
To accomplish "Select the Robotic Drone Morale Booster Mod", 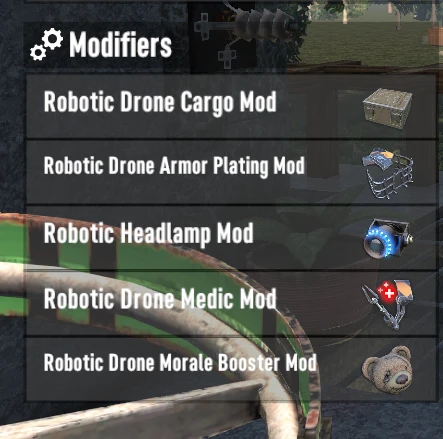I will pyautogui.click(x=231, y=369).
